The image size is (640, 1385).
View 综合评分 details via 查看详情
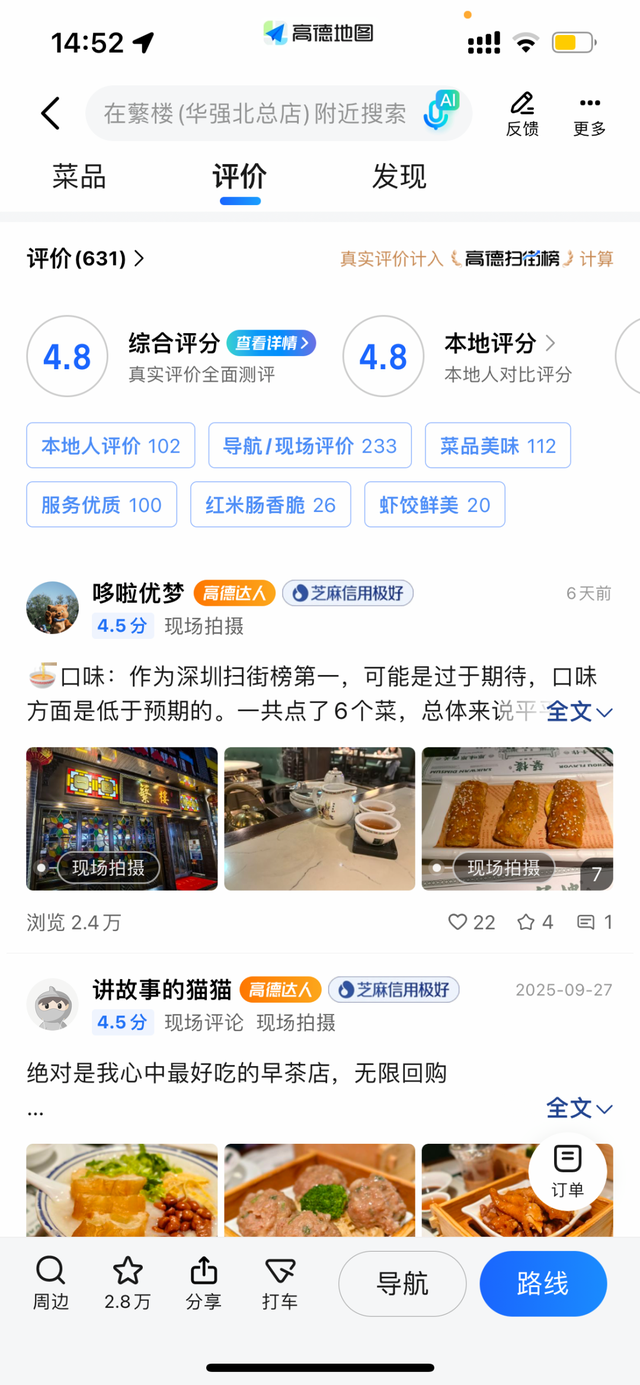coord(272,343)
